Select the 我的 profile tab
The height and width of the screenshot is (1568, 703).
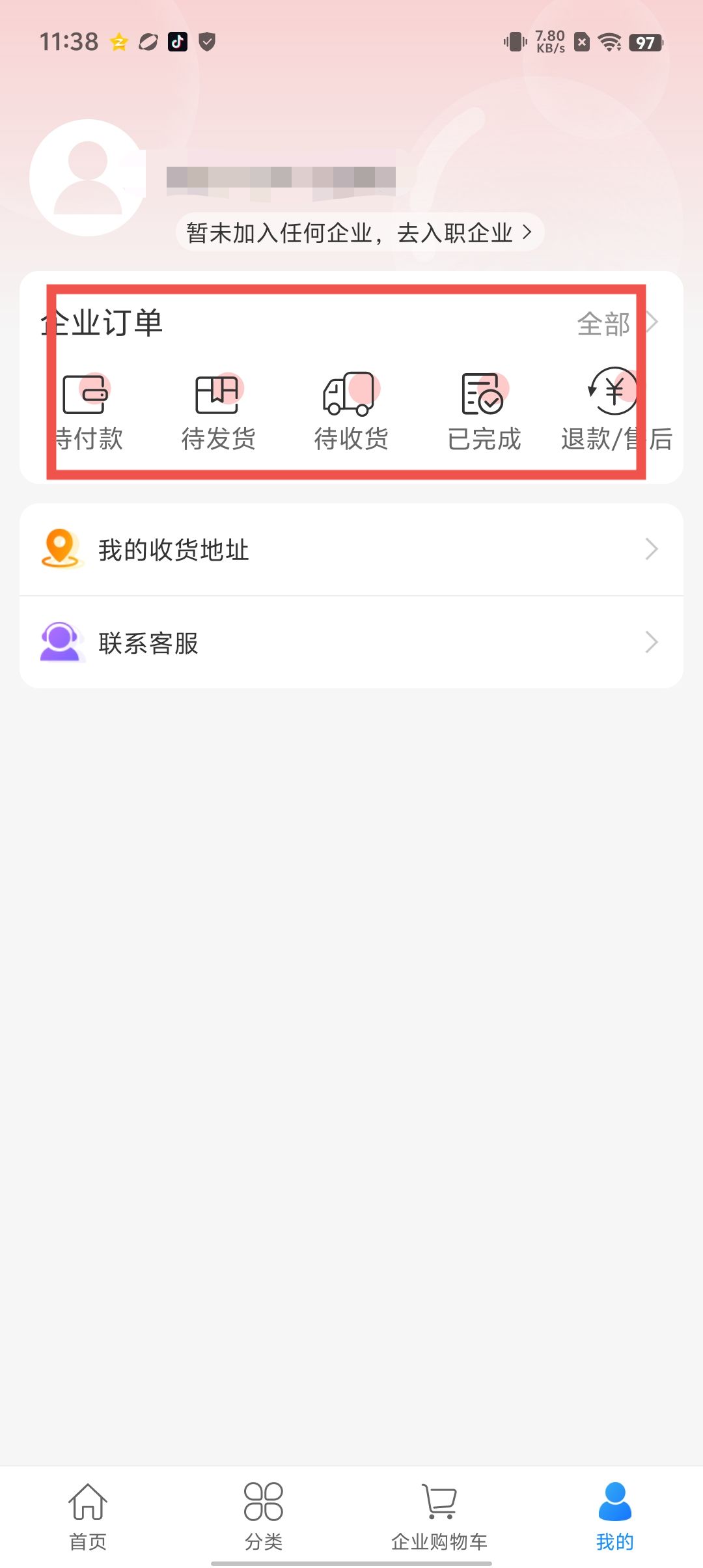614,1516
